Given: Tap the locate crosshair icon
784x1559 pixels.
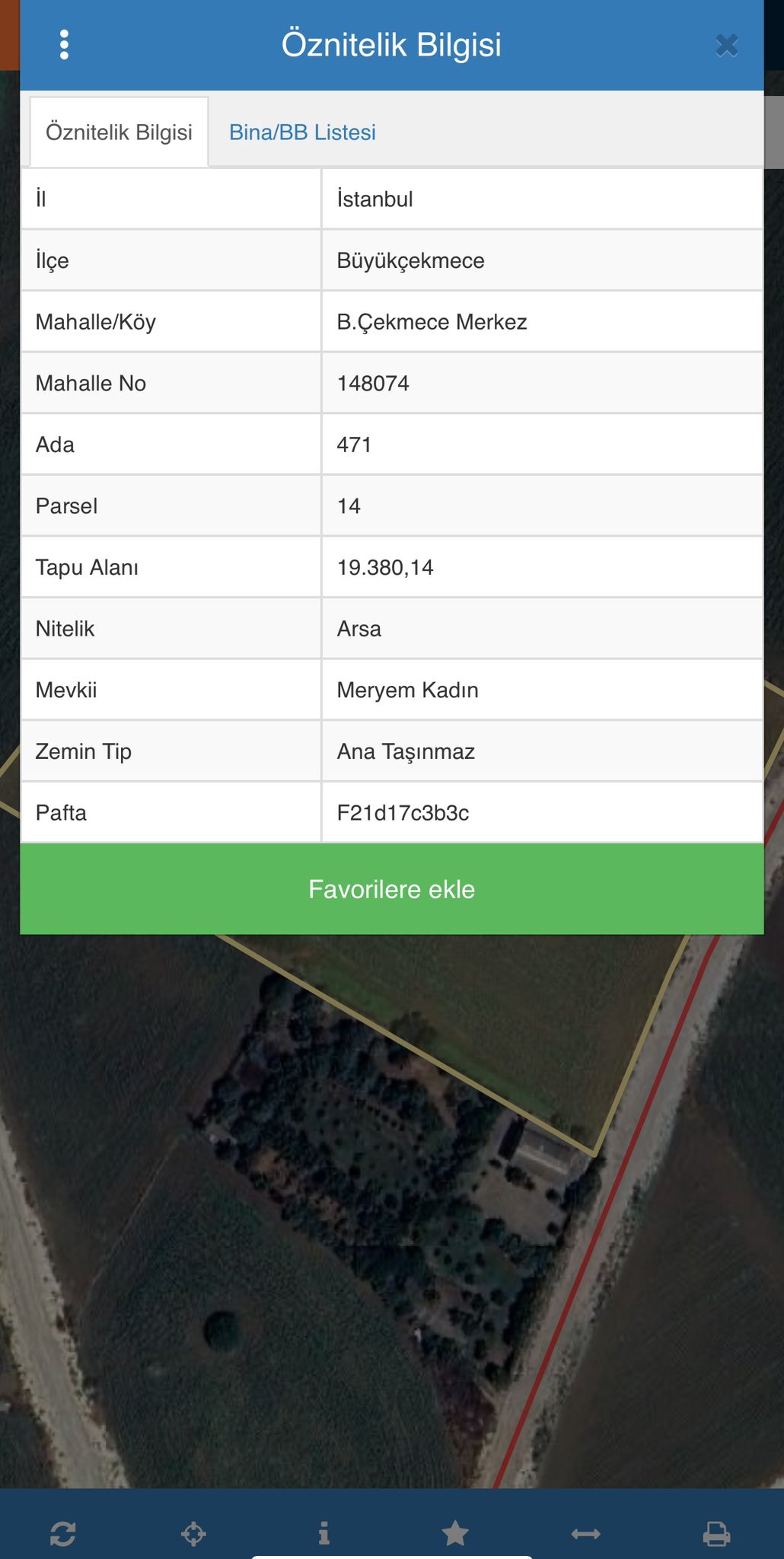Looking at the screenshot, I should [x=193, y=1533].
